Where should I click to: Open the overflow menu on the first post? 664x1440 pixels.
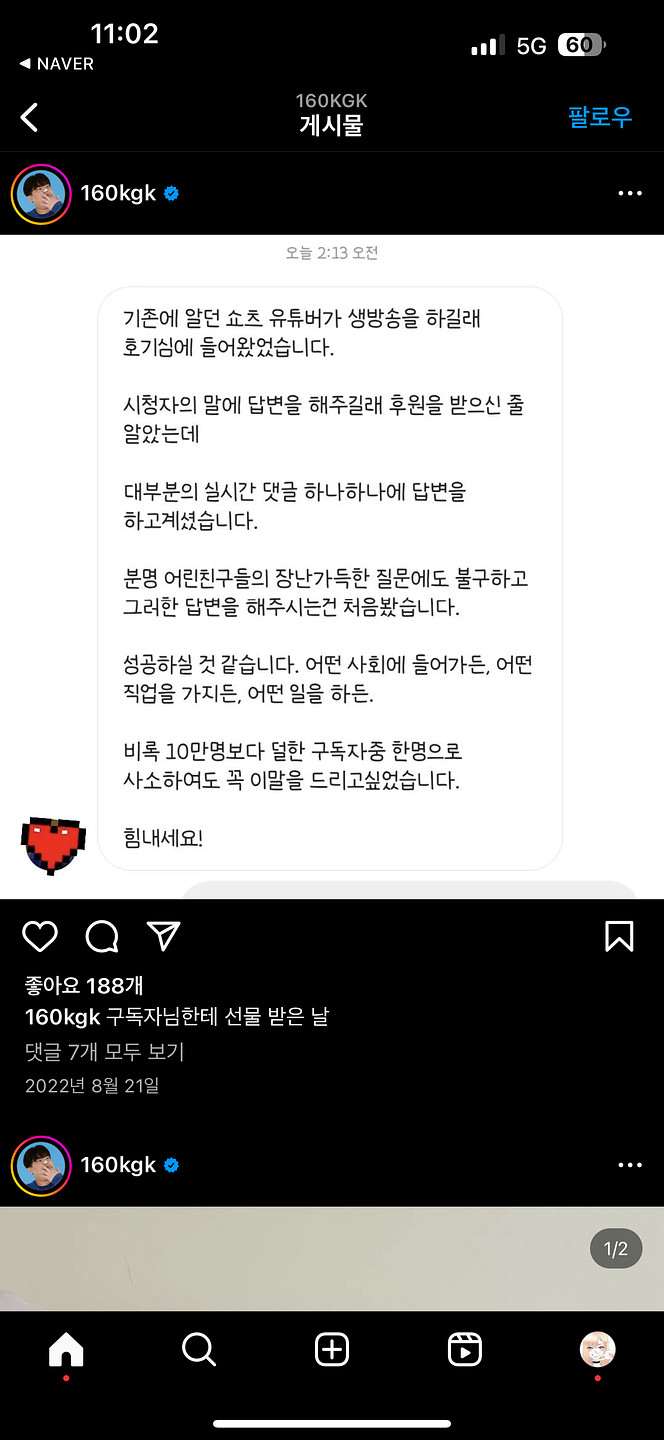point(629,193)
